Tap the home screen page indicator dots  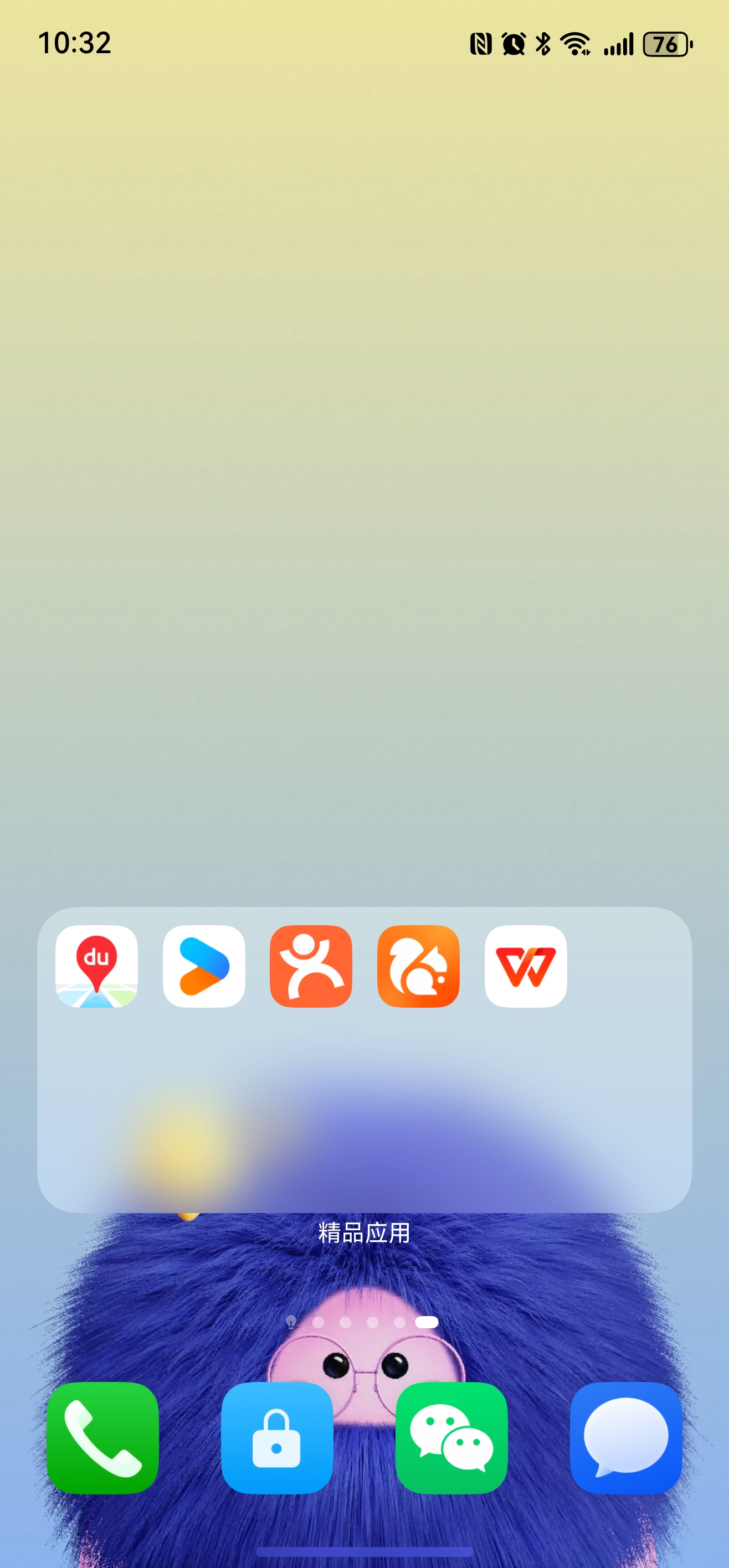pos(362,1322)
